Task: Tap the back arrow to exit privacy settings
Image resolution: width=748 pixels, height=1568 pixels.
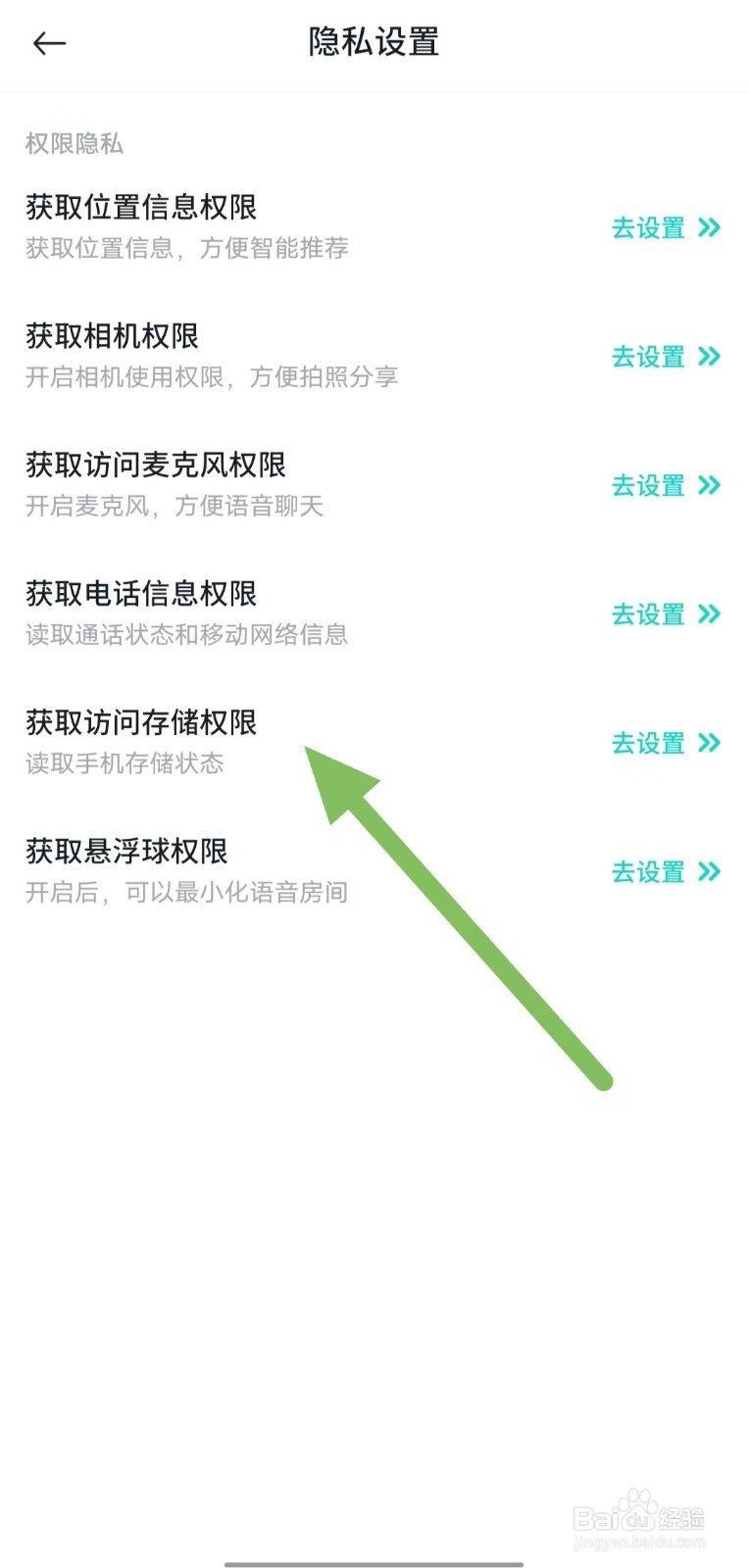Action: tap(49, 44)
